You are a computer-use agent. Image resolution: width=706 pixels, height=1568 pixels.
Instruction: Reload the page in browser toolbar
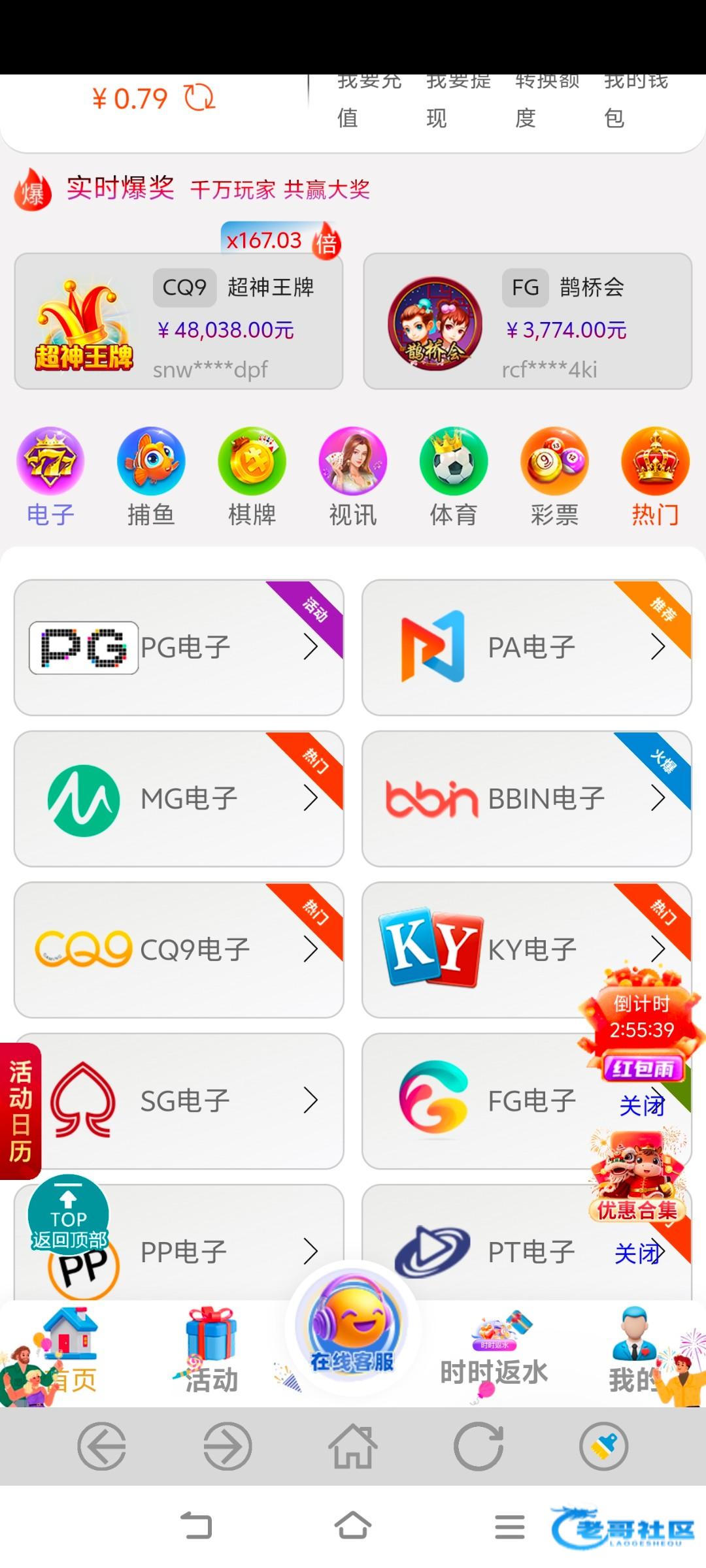click(x=479, y=1446)
